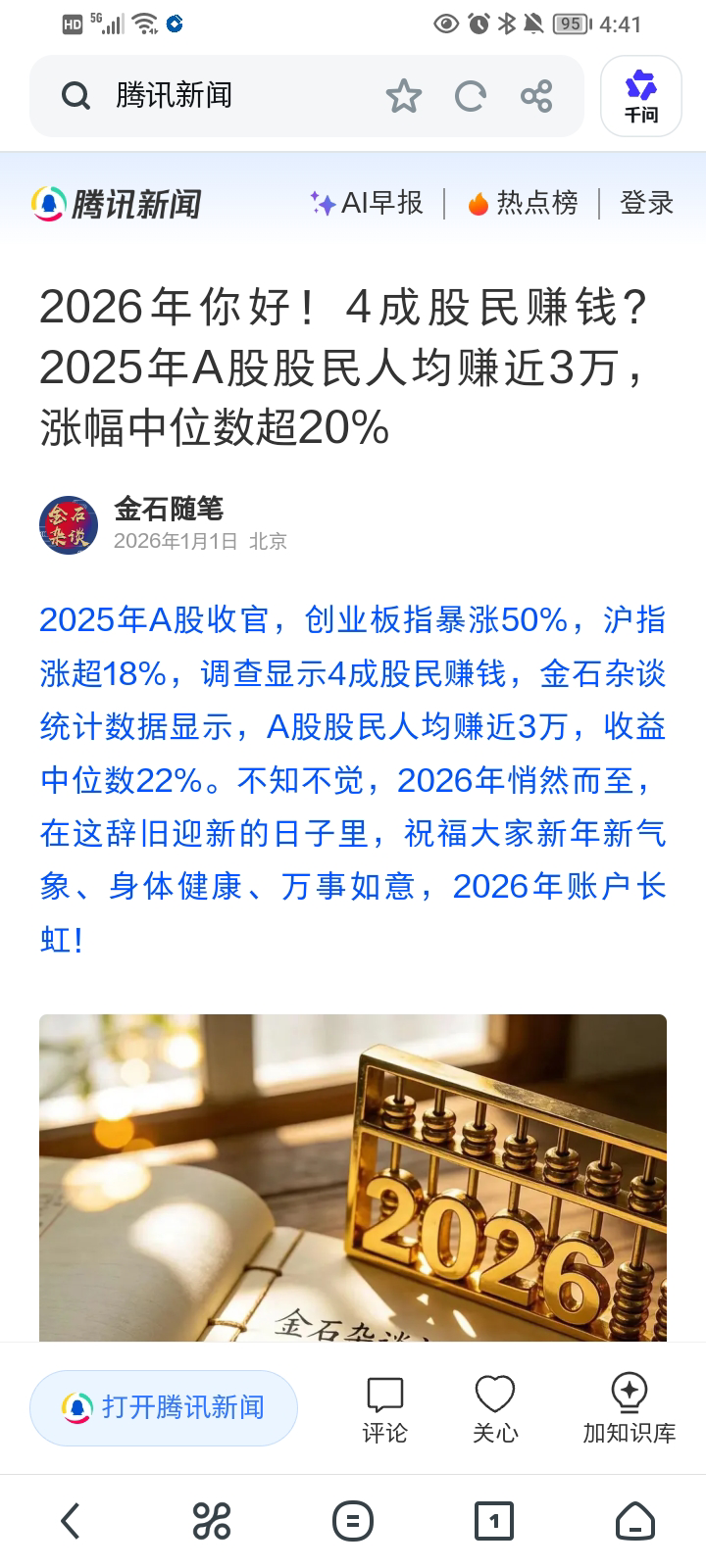Open the 热点榜 hot list
The image size is (706, 1568).
522,203
